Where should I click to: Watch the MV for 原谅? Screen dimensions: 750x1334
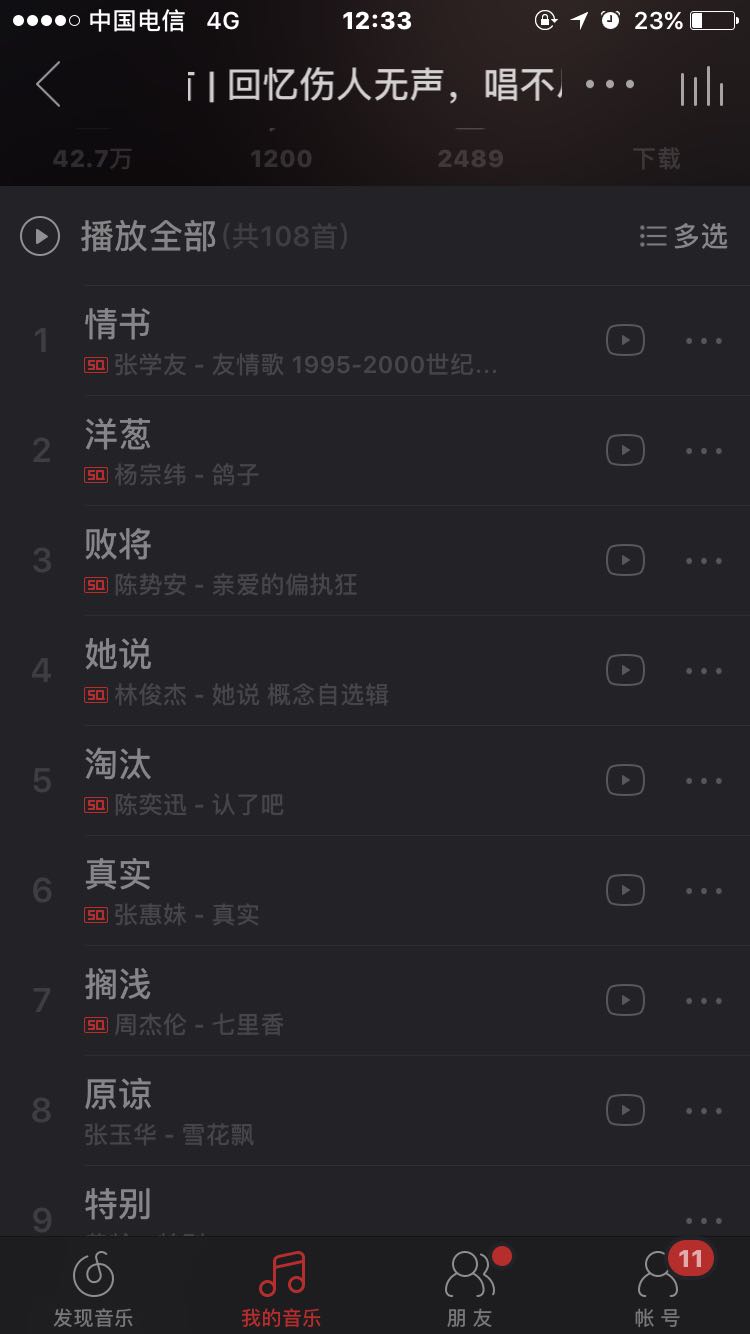625,1110
